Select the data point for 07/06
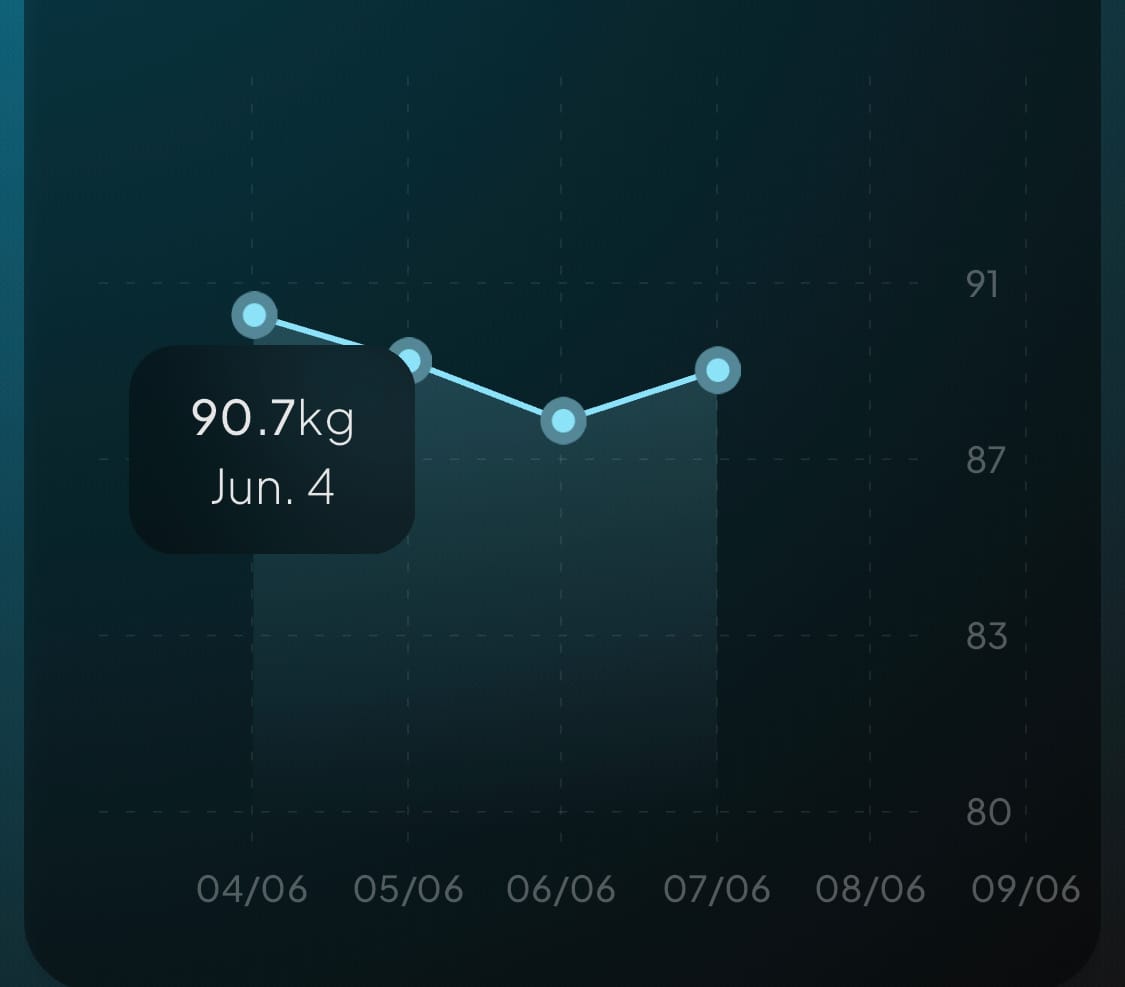Viewport: 1125px width, 987px height. (x=717, y=370)
